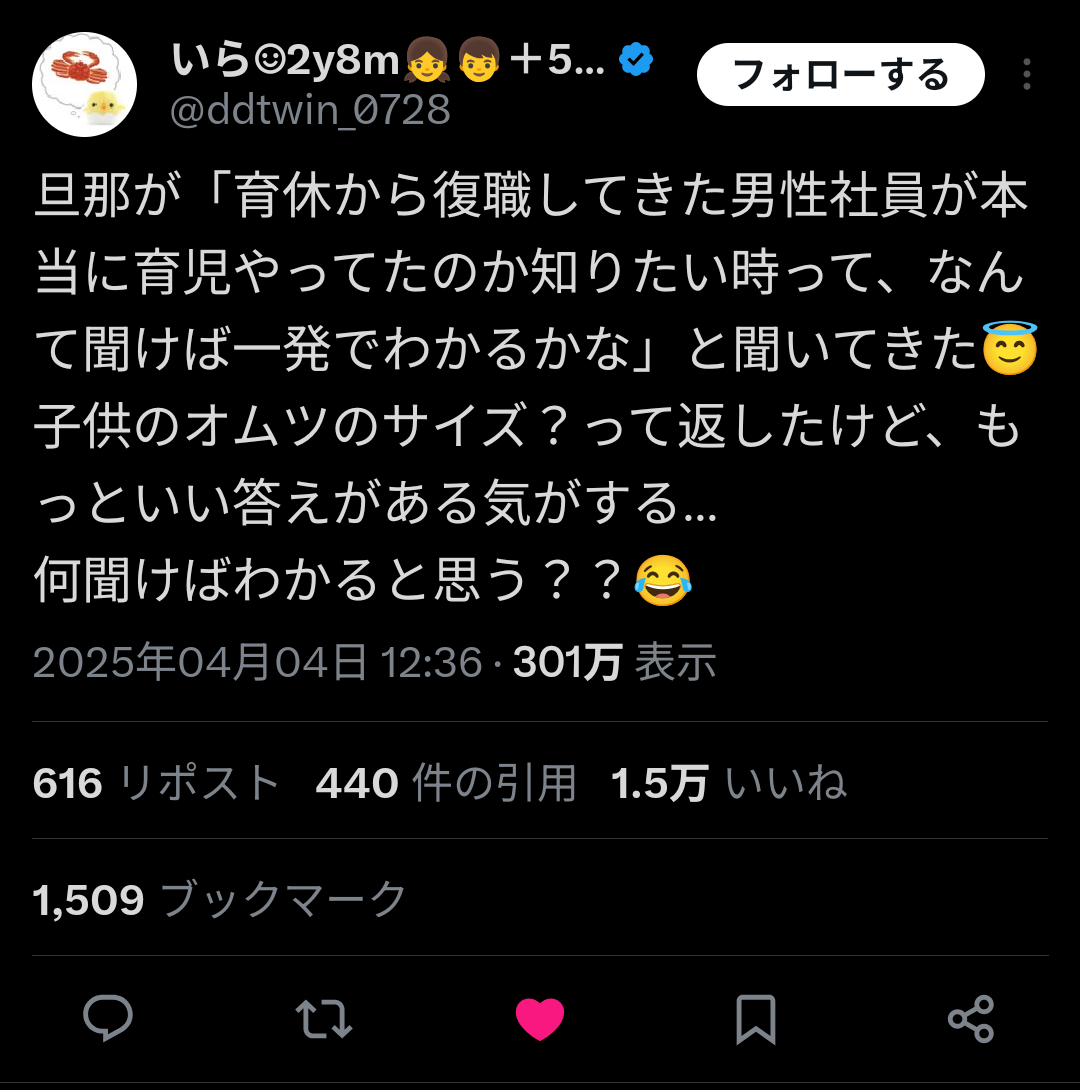Viewport: 1080px width, 1090px height.
Task: Unlike the post via the pink heart
Action: [540, 1018]
